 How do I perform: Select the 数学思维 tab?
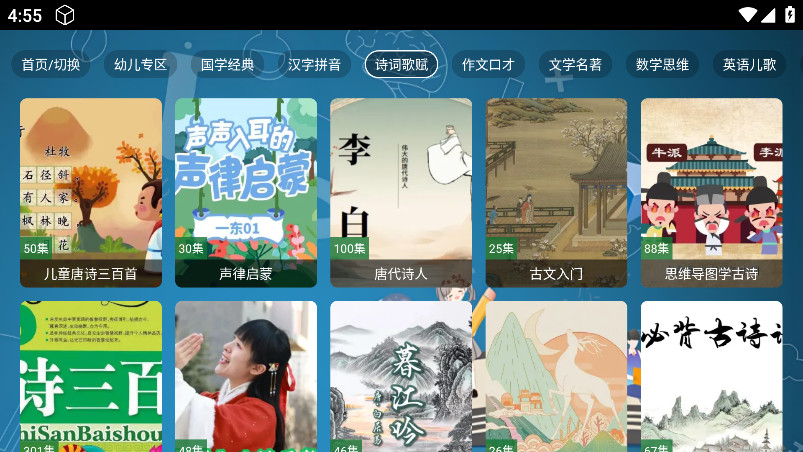coord(662,64)
